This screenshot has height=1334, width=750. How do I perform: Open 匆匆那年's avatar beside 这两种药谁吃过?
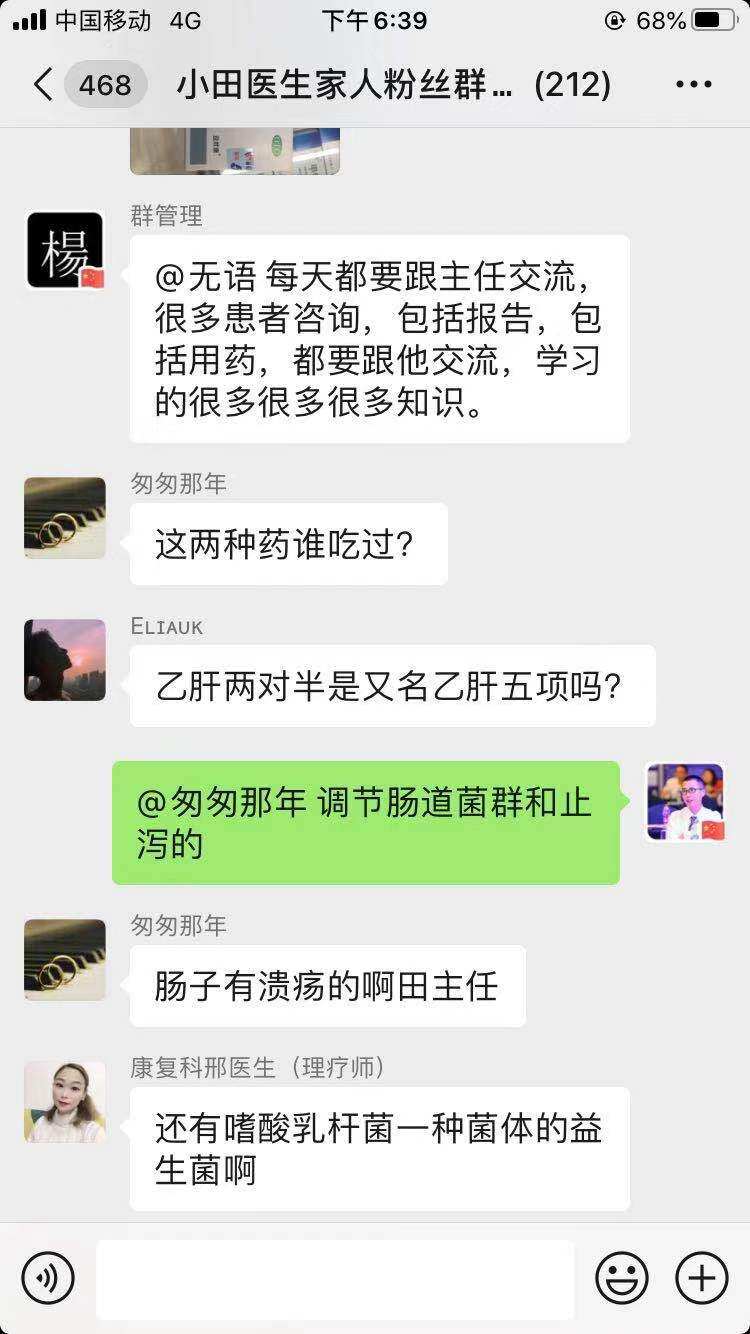point(65,518)
